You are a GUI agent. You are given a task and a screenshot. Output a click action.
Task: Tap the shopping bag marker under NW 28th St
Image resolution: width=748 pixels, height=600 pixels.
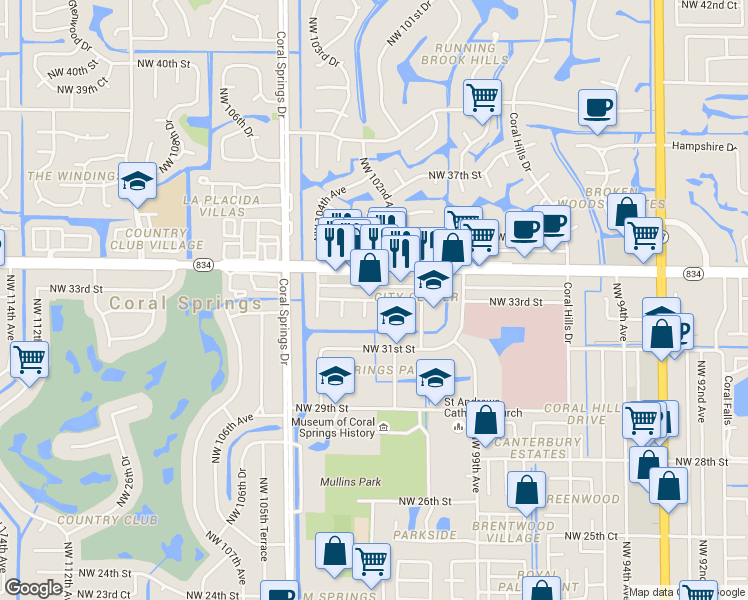coord(668,488)
